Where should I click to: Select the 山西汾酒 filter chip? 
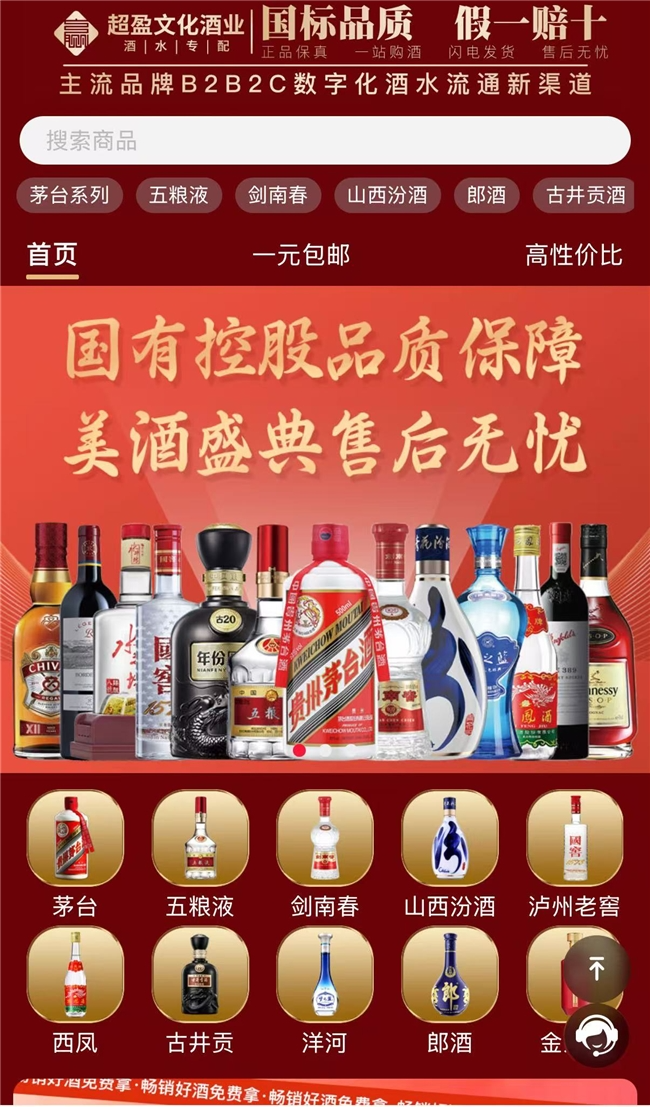(387, 195)
